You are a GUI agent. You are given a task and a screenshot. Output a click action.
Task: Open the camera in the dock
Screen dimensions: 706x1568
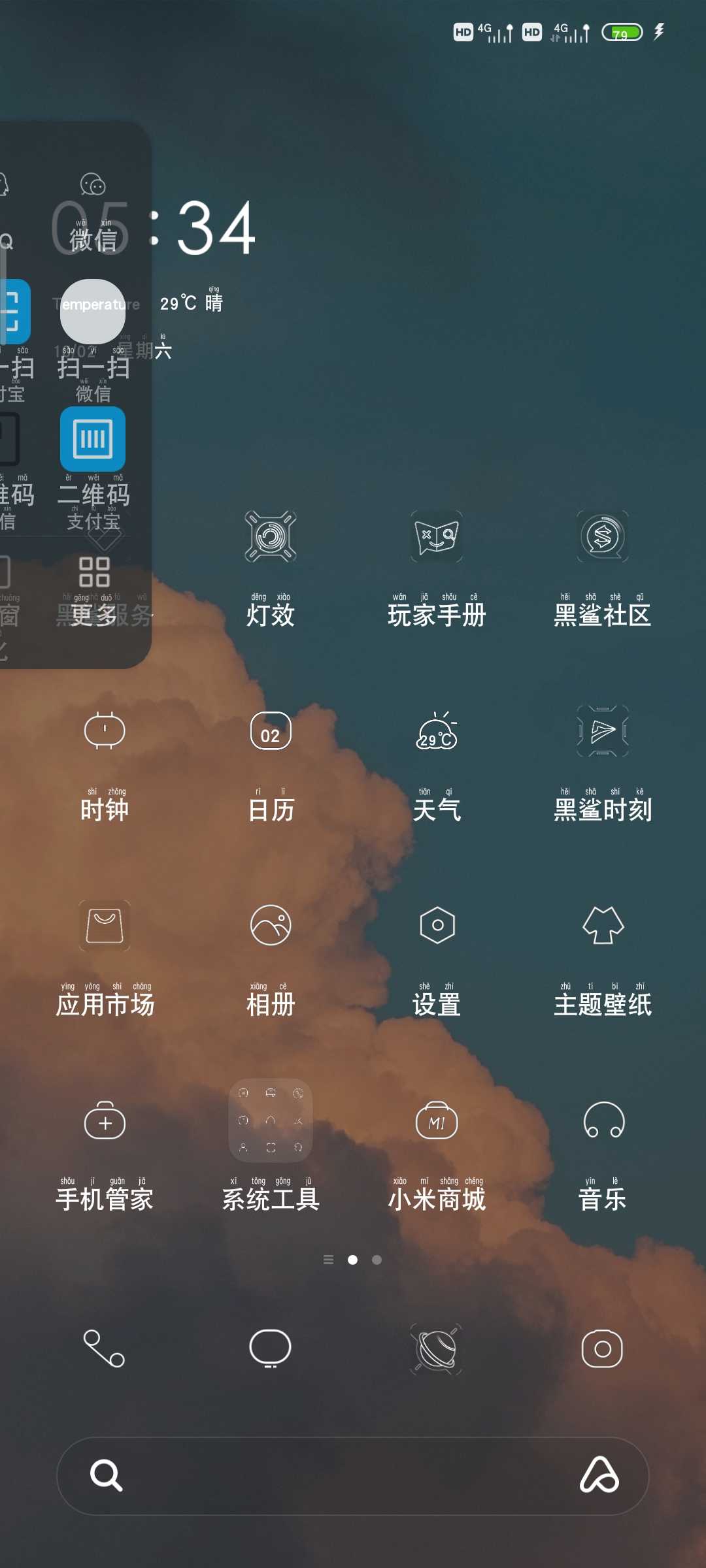click(x=602, y=1348)
